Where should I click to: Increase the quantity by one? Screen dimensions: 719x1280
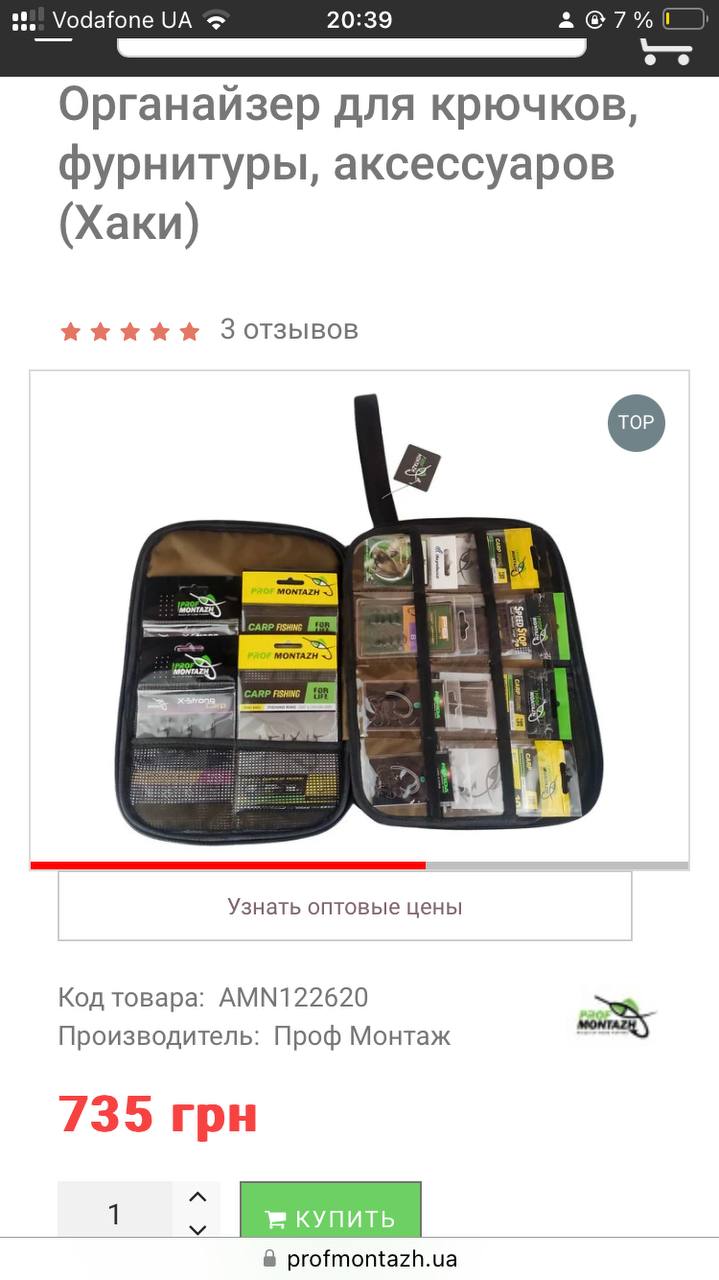tap(198, 1197)
